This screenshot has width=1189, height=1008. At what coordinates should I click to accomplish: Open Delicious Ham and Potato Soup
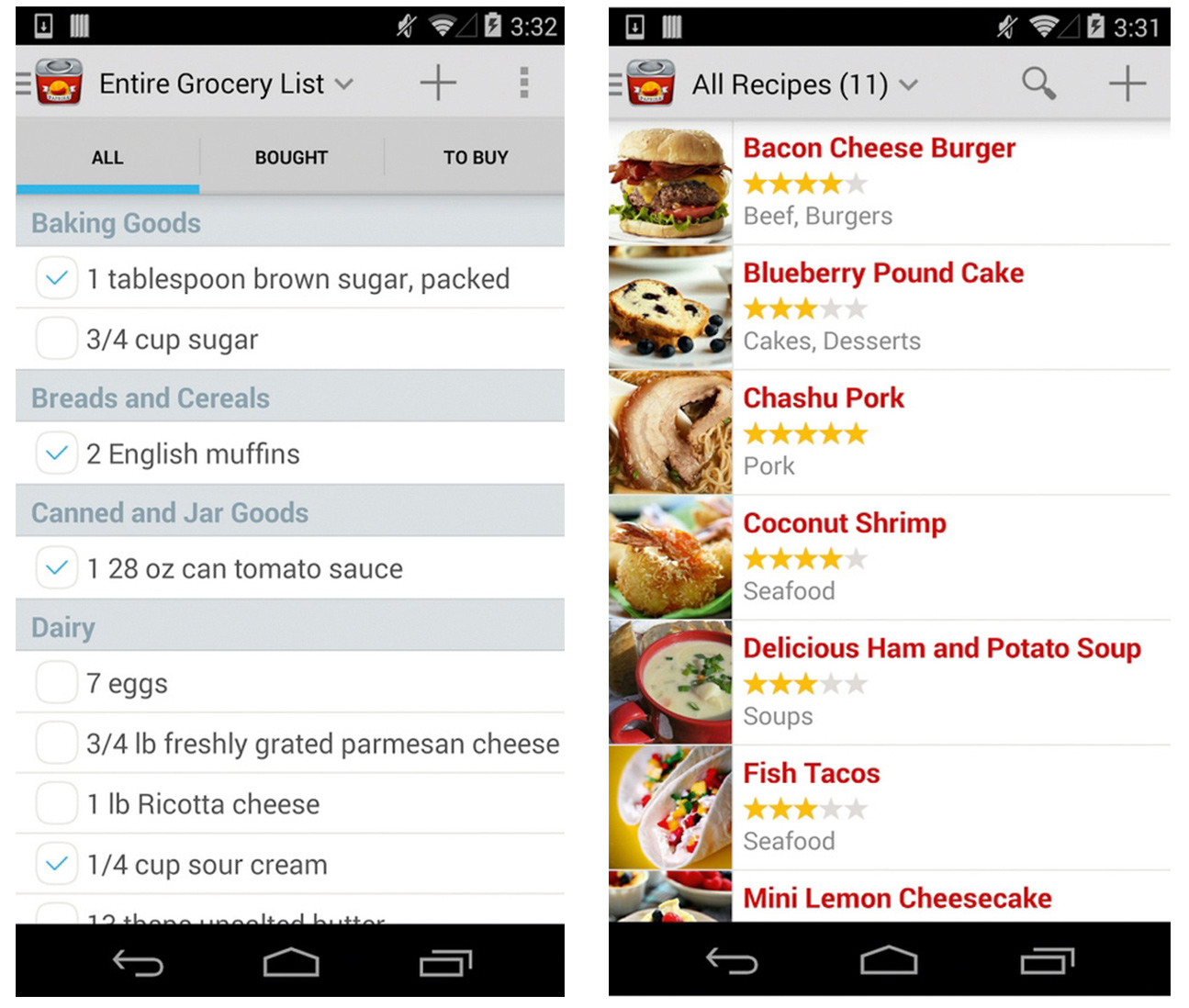click(x=941, y=648)
